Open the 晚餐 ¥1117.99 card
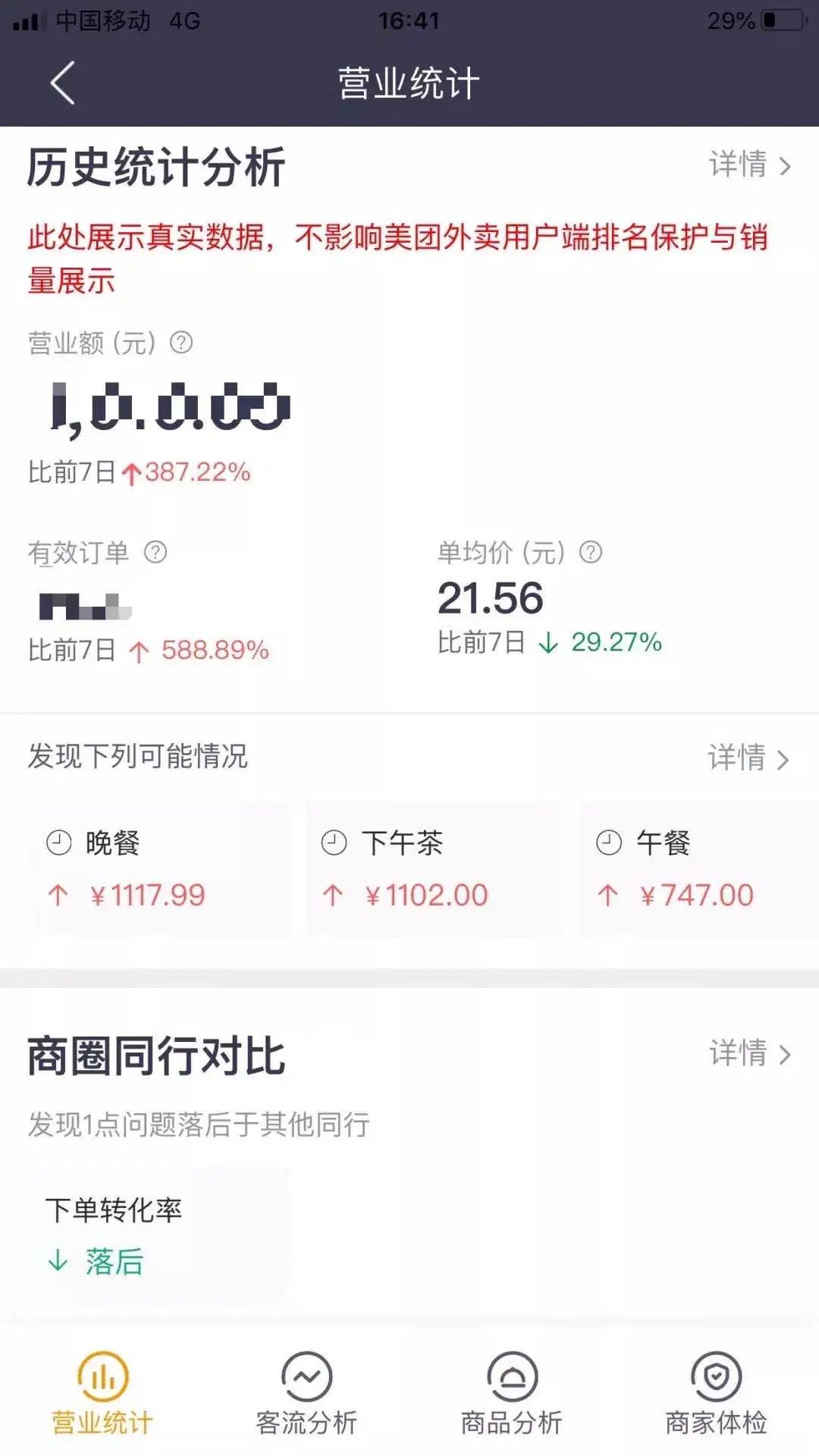The image size is (819, 1456). tap(159, 869)
